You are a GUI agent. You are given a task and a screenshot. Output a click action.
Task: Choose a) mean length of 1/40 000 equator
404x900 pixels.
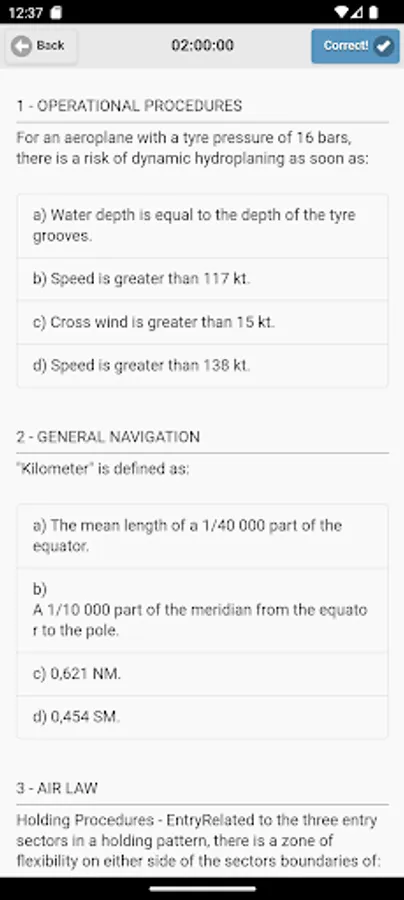(202, 536)
